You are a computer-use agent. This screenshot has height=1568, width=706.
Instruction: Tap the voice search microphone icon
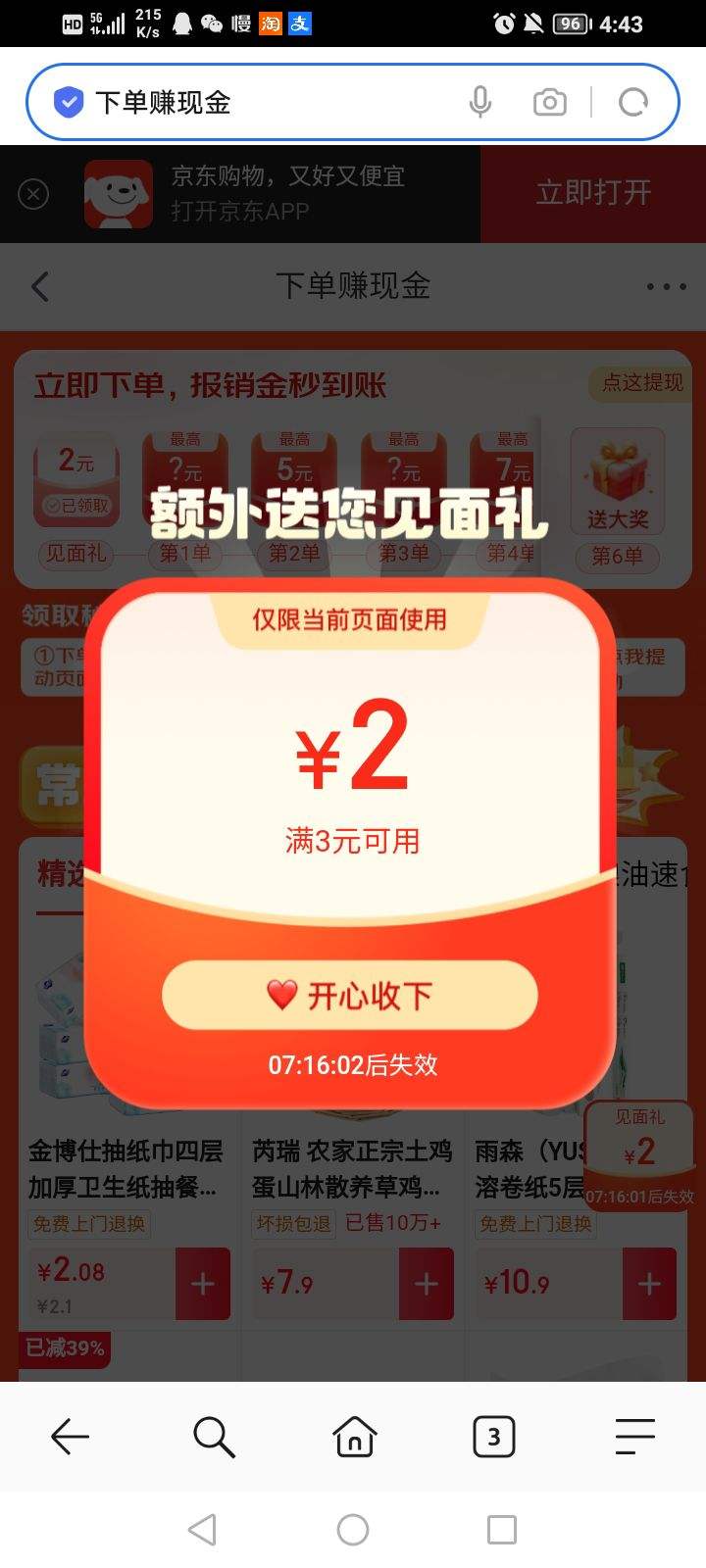tap(480, 100)
